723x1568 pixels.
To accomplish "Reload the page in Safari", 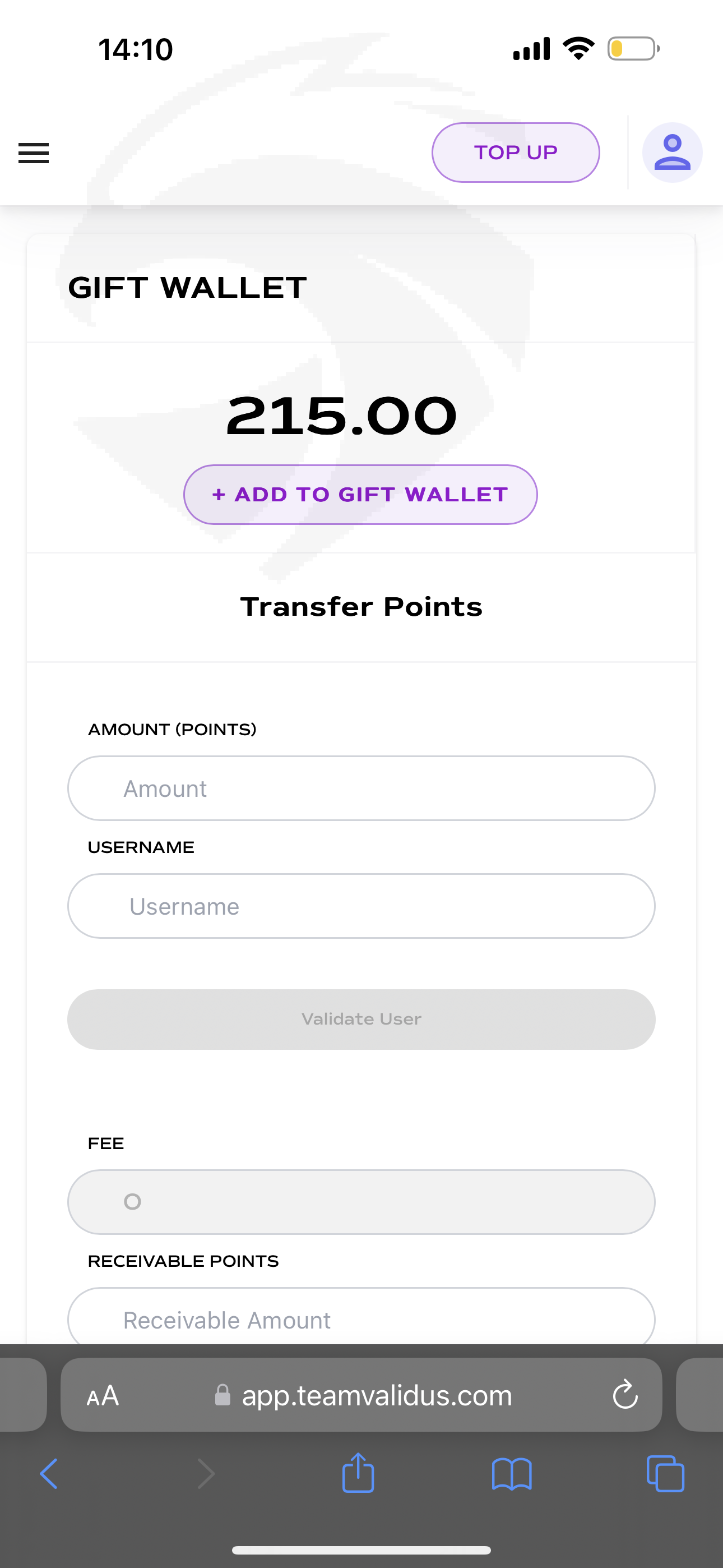I will coord(625,1395).
